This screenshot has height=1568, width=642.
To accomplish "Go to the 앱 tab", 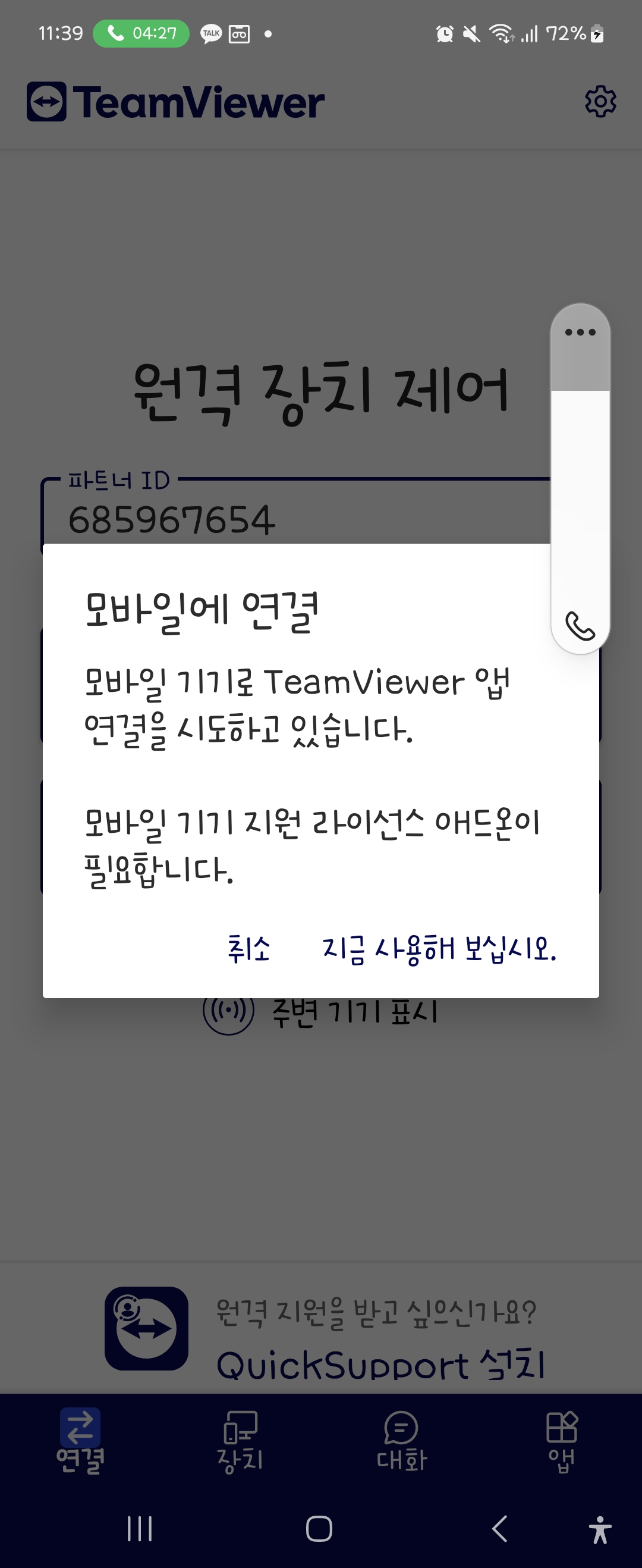I will [x=561, y=1441].
